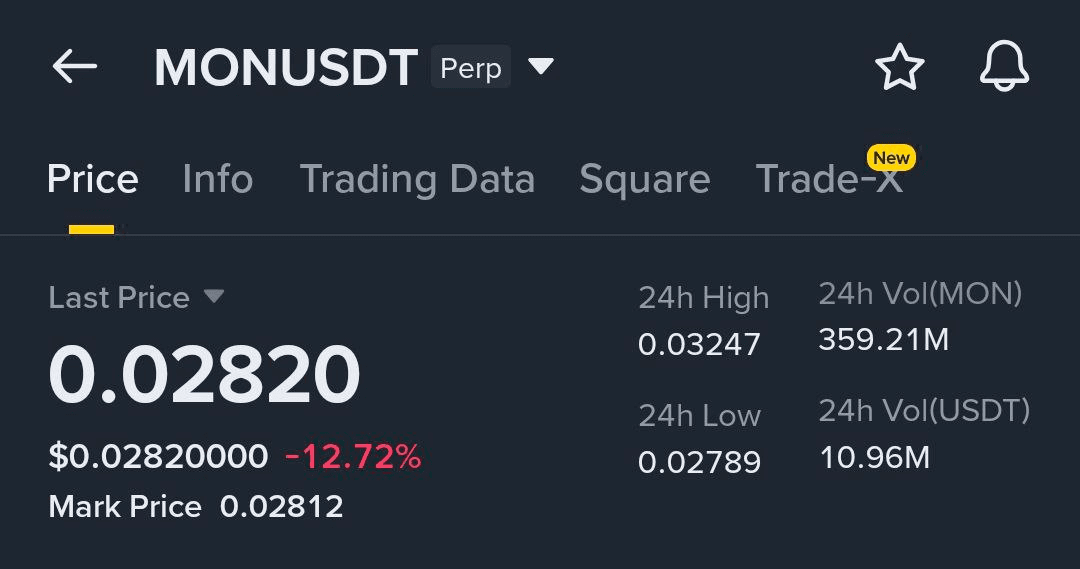
Task: Open the MONUSDT Perp pair selector dropdown
Action: pos(540,67)
